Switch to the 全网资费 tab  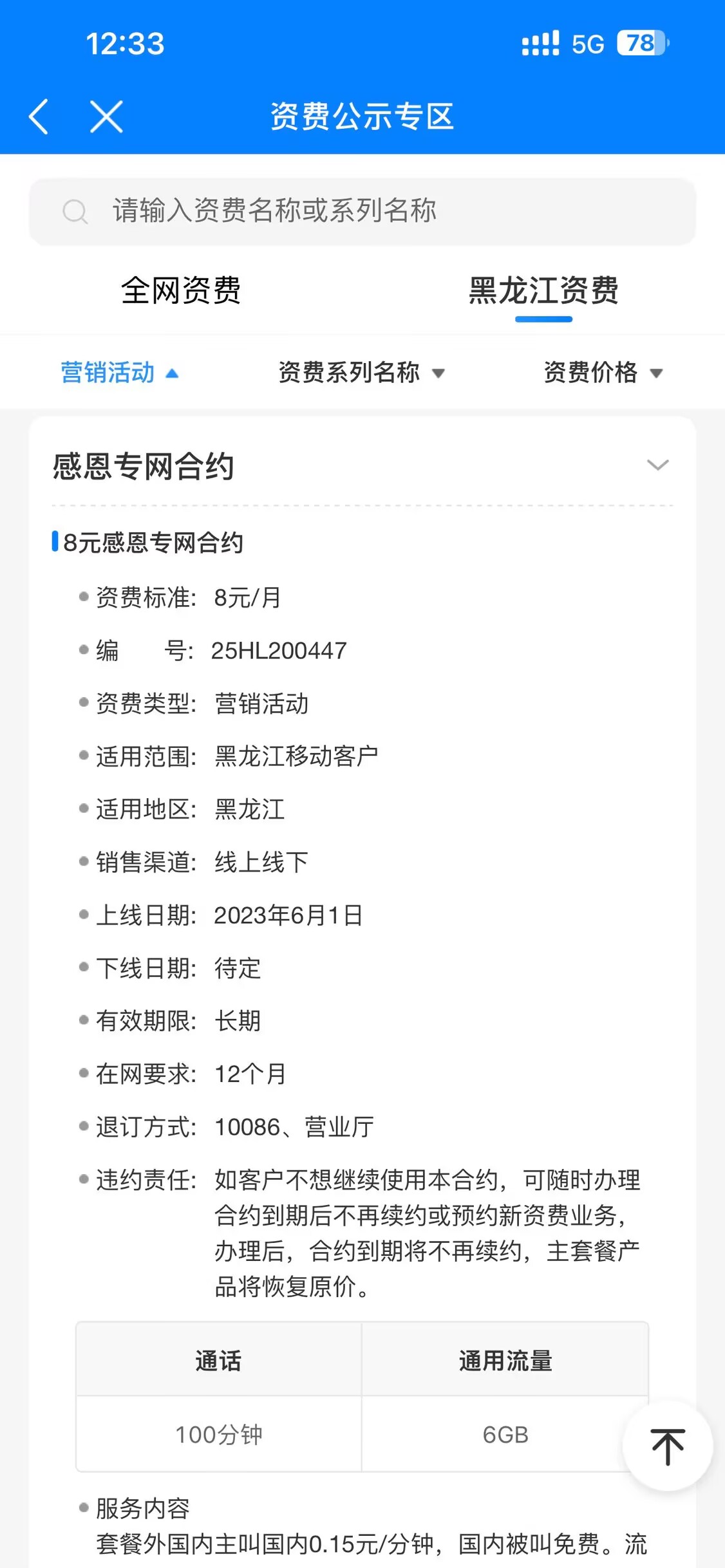(181, 290)
